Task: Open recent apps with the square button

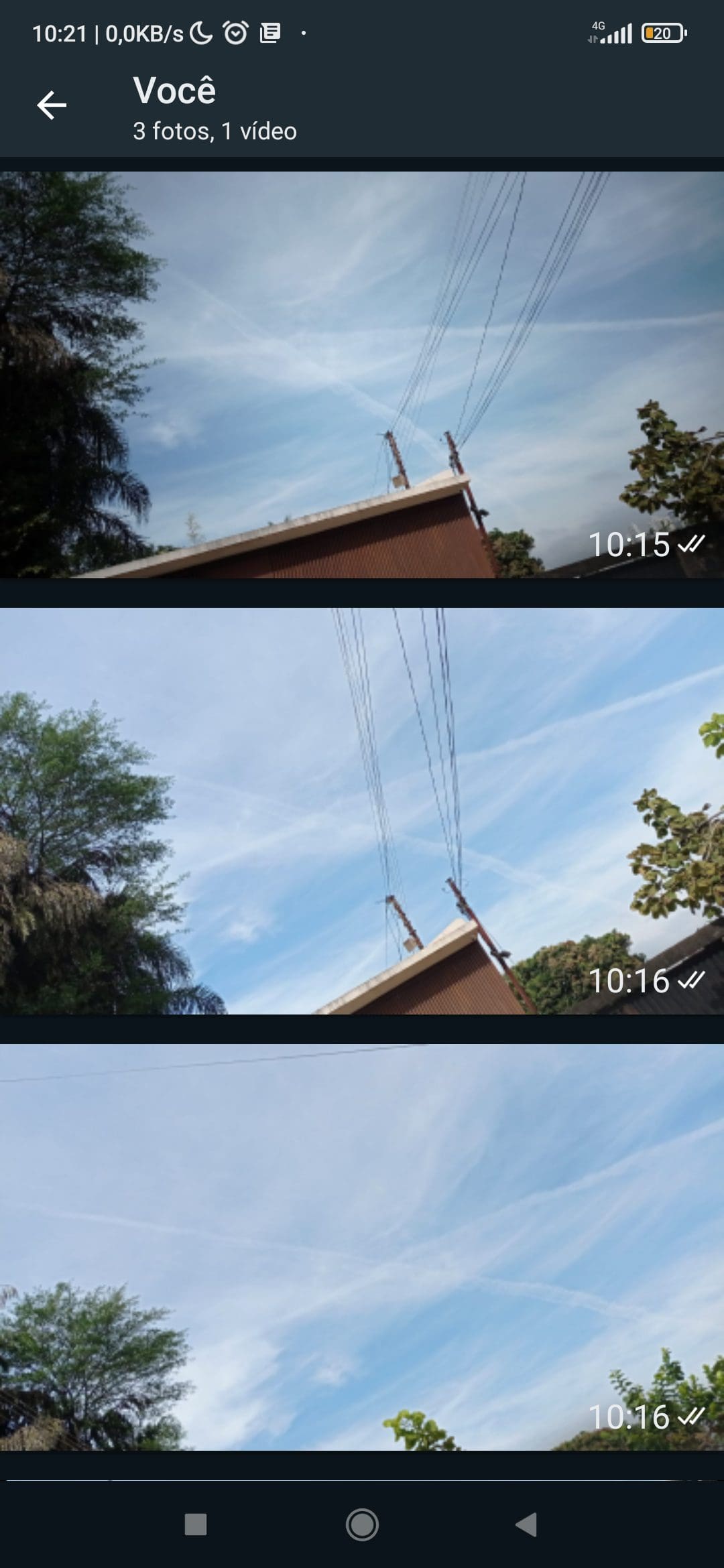Action: (196, 1524)
